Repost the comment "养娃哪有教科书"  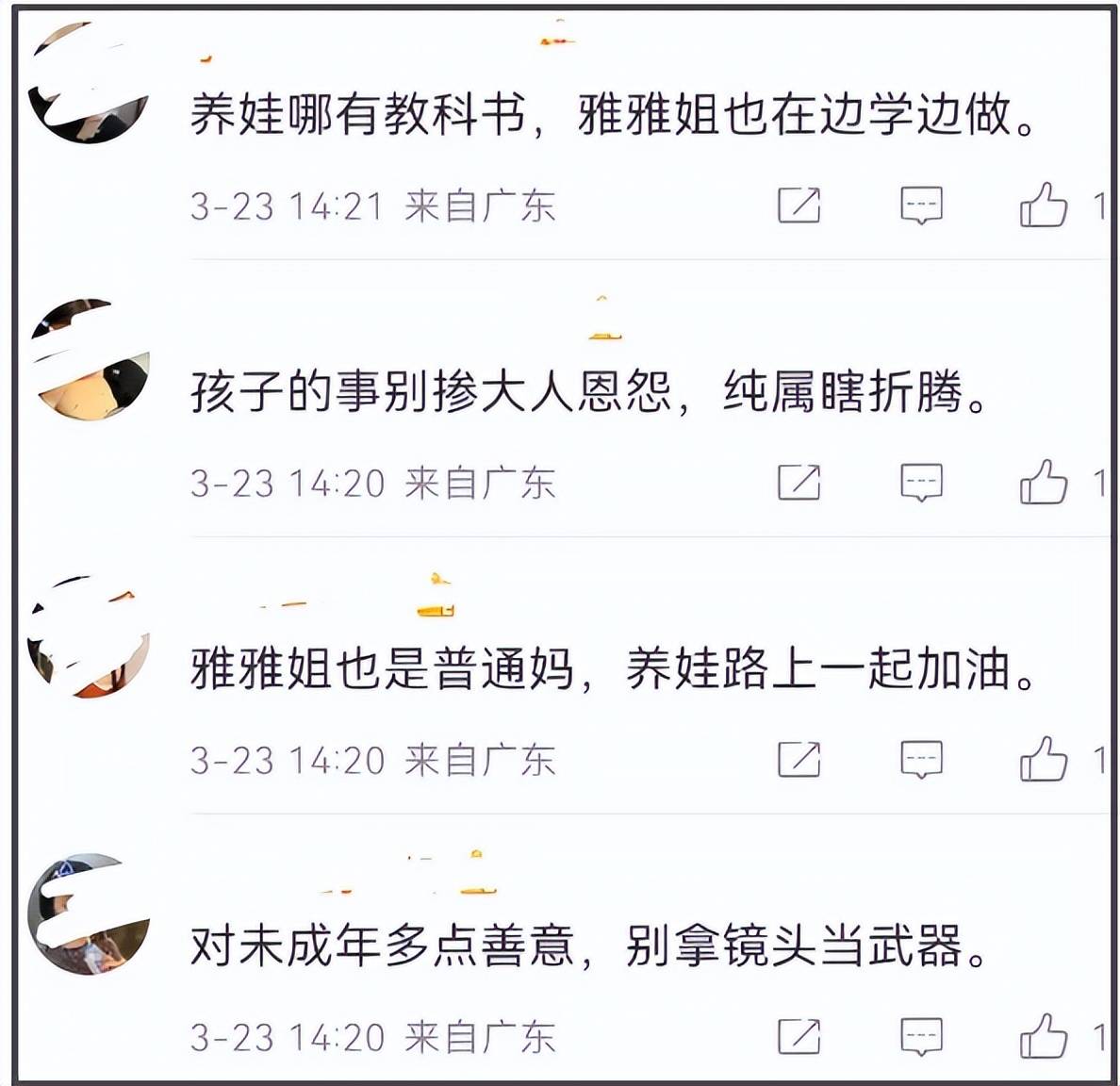[x=799, y=205]
